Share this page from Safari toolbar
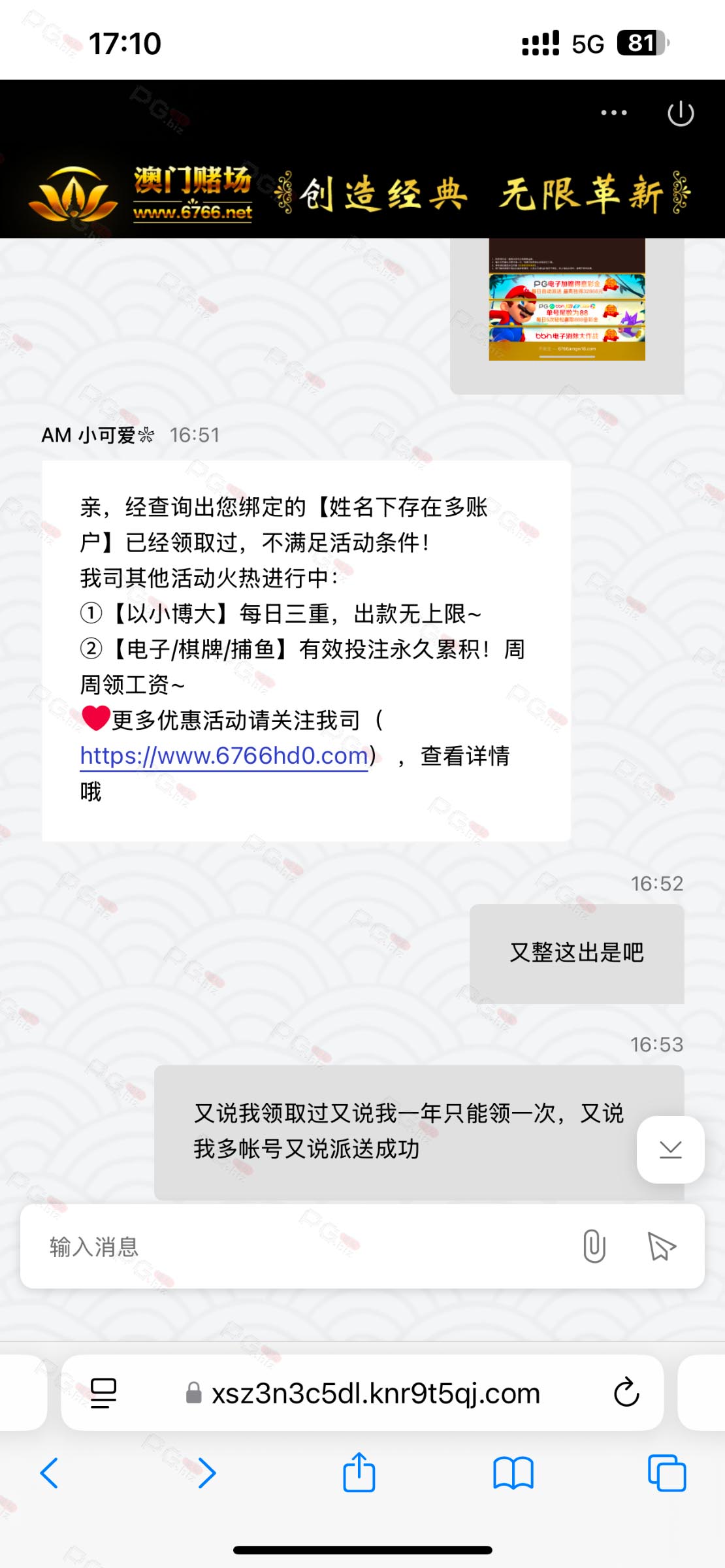Screen dimensions: 725x1568 (359, 1472)
